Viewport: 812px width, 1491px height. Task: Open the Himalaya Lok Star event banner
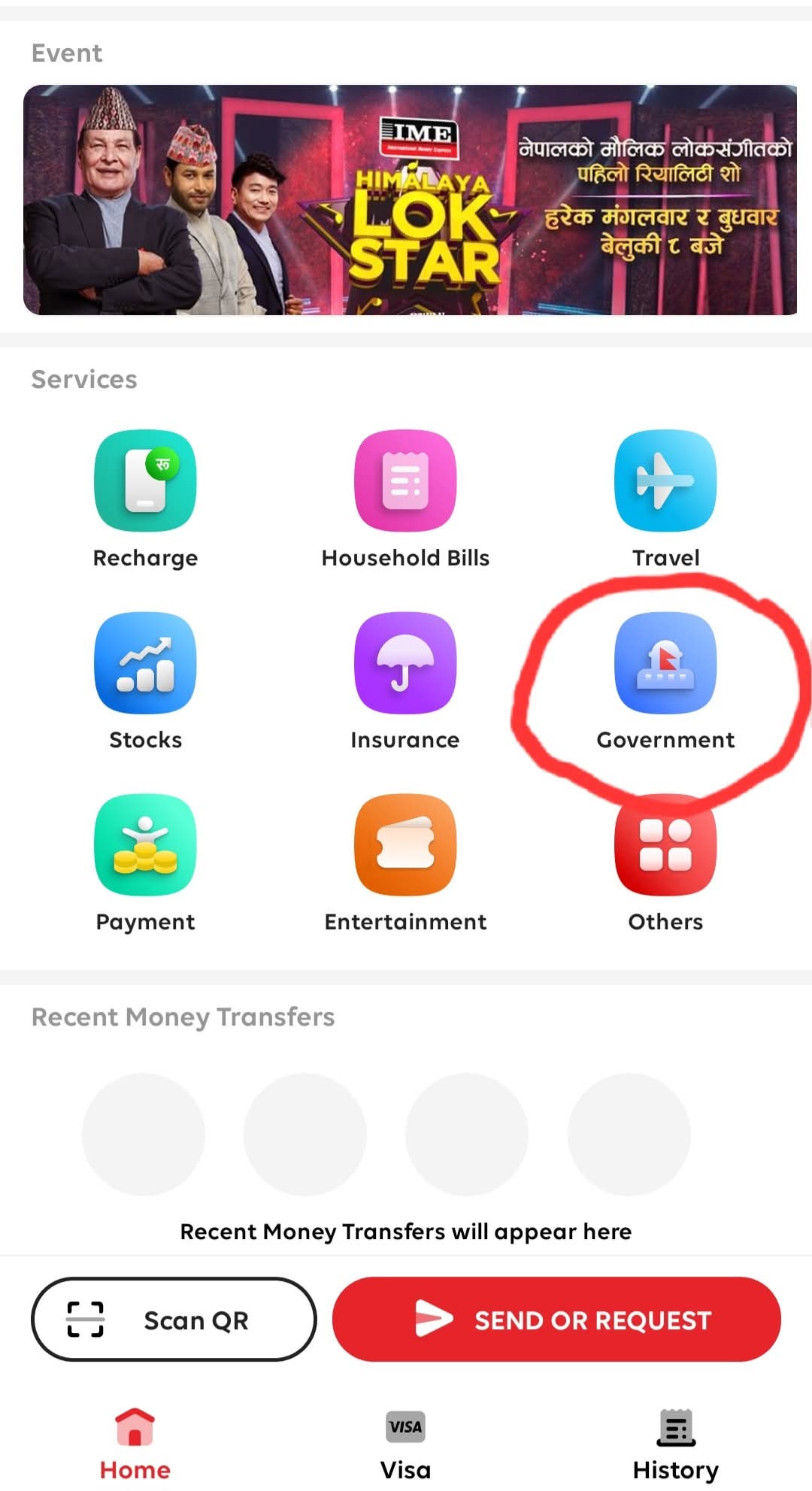point(411,200)
